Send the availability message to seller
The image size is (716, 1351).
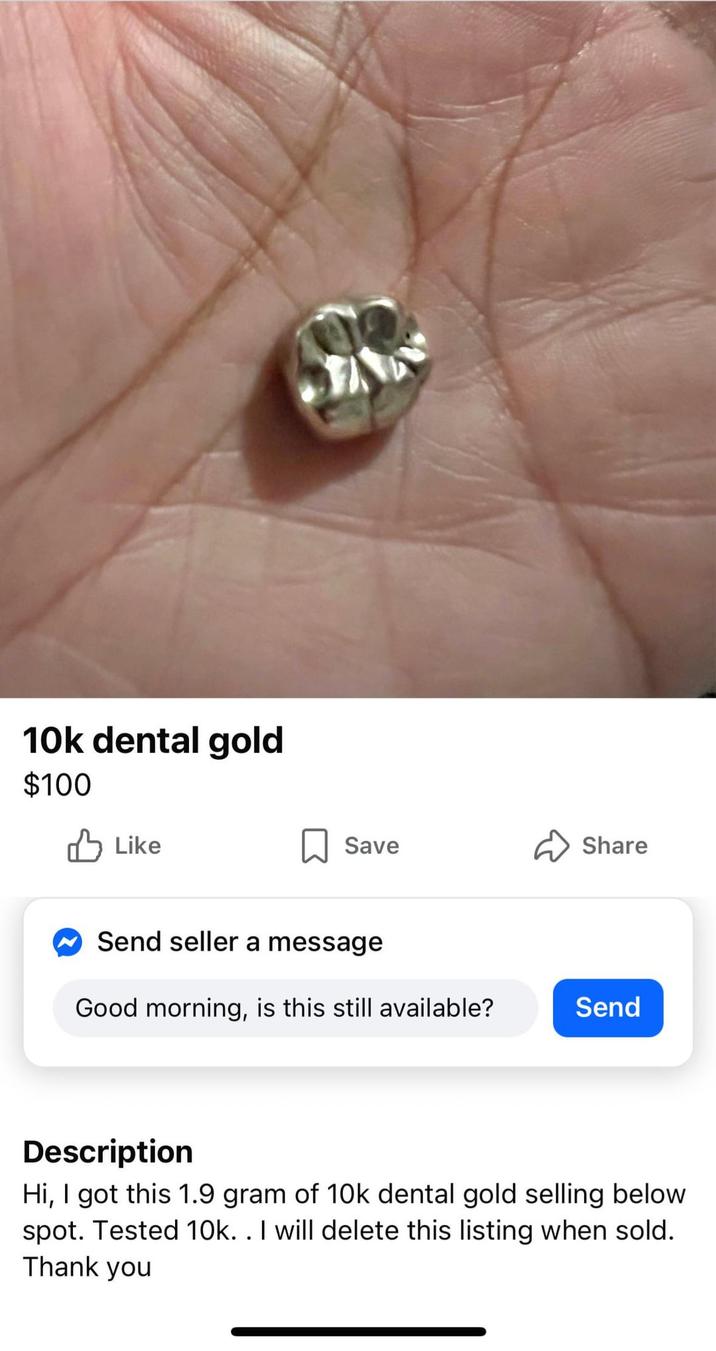[x=607, y=1007]
